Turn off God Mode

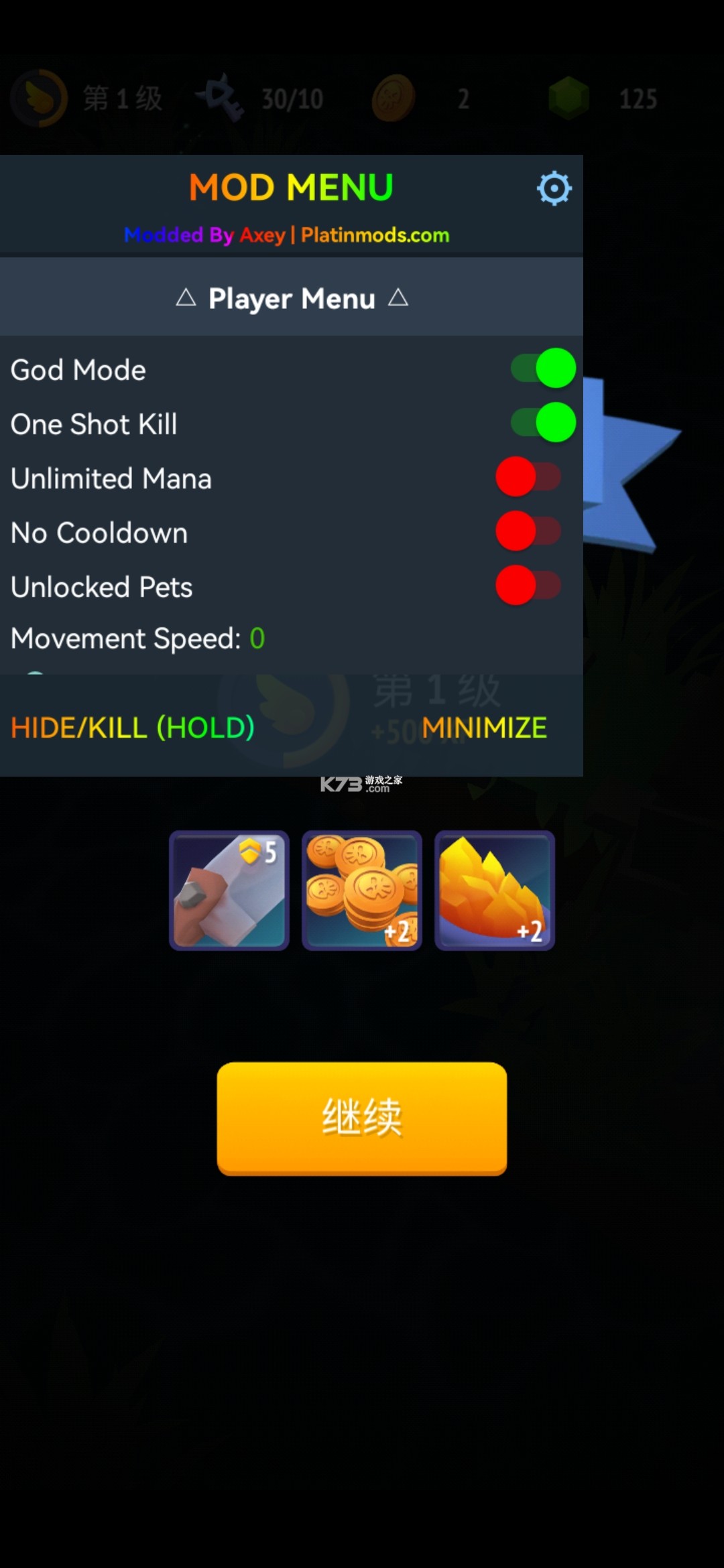pyautogui.click(x=543, y=368)
